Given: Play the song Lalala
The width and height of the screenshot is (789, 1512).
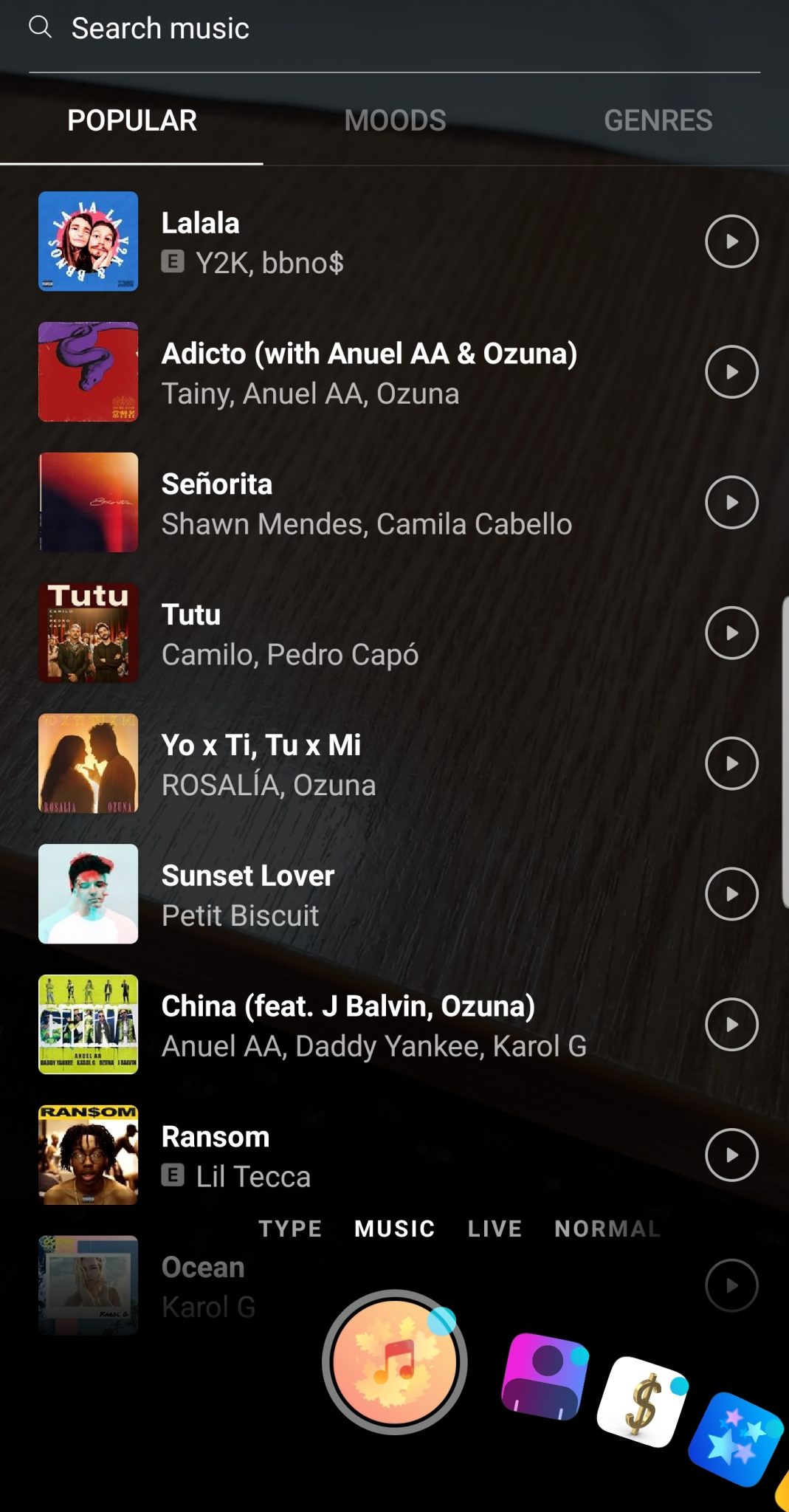Looking at the screenshot, I should point(731,240).
